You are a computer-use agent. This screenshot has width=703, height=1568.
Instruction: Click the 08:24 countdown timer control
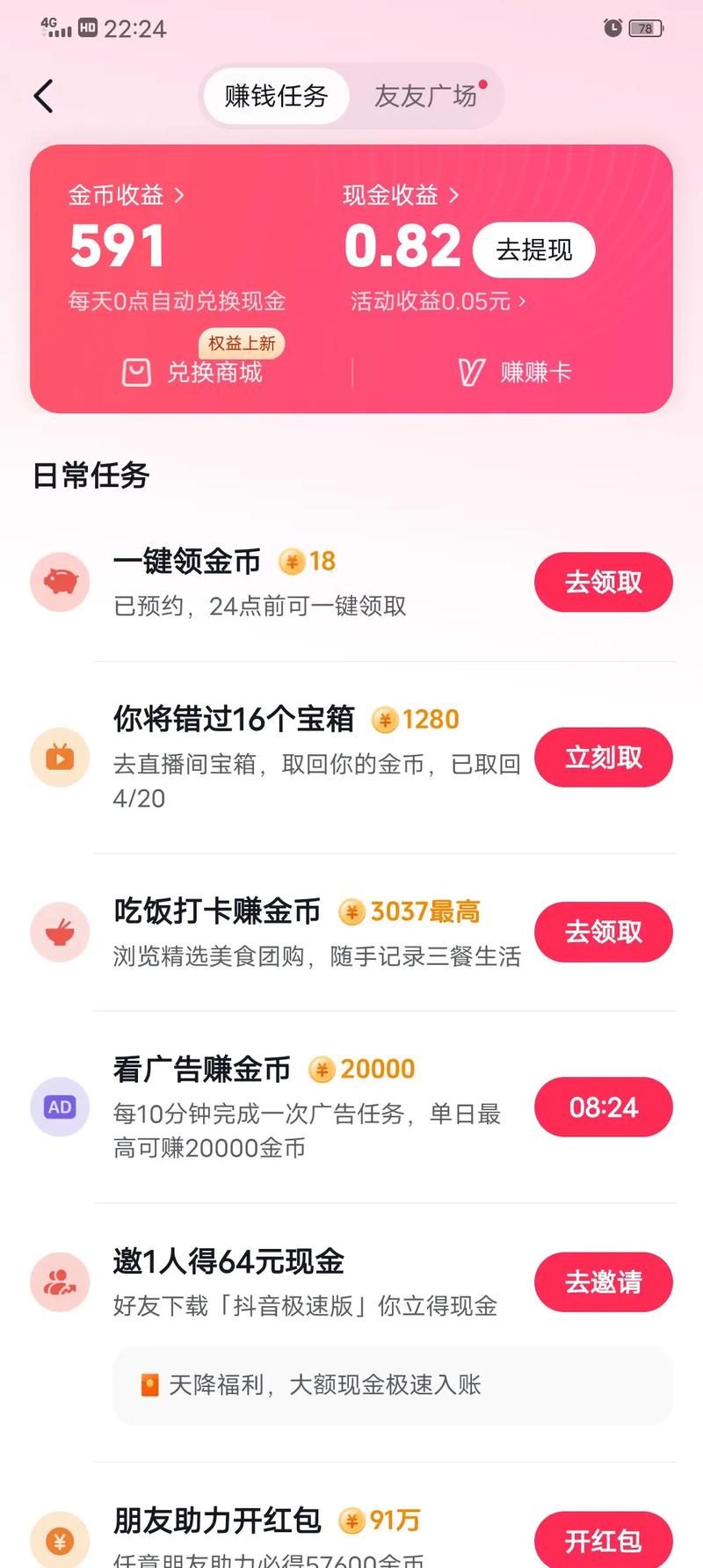[604, 1107]
